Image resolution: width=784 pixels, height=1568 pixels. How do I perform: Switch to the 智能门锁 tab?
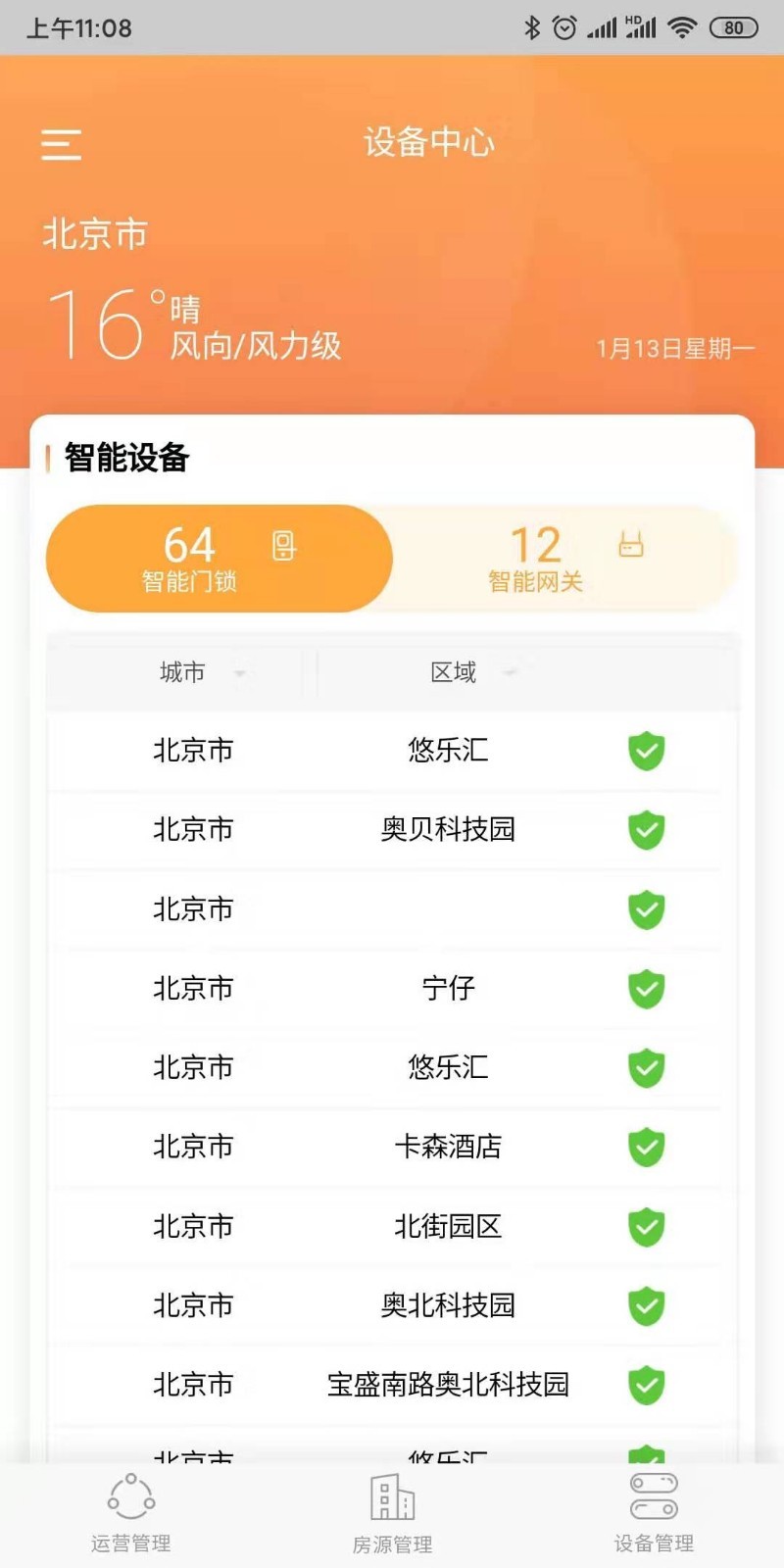[x=216, y=559]
